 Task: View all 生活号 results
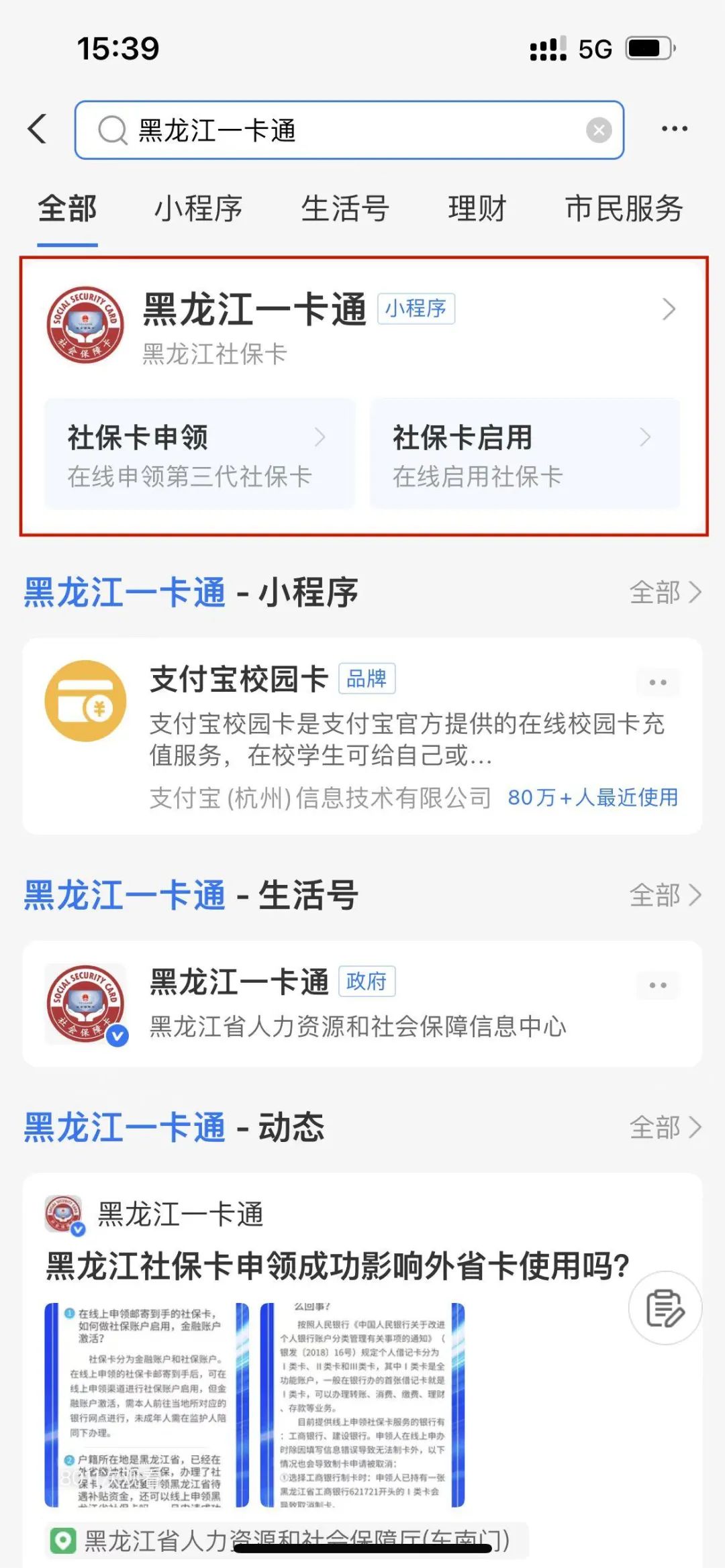click(x=665, y=895)
